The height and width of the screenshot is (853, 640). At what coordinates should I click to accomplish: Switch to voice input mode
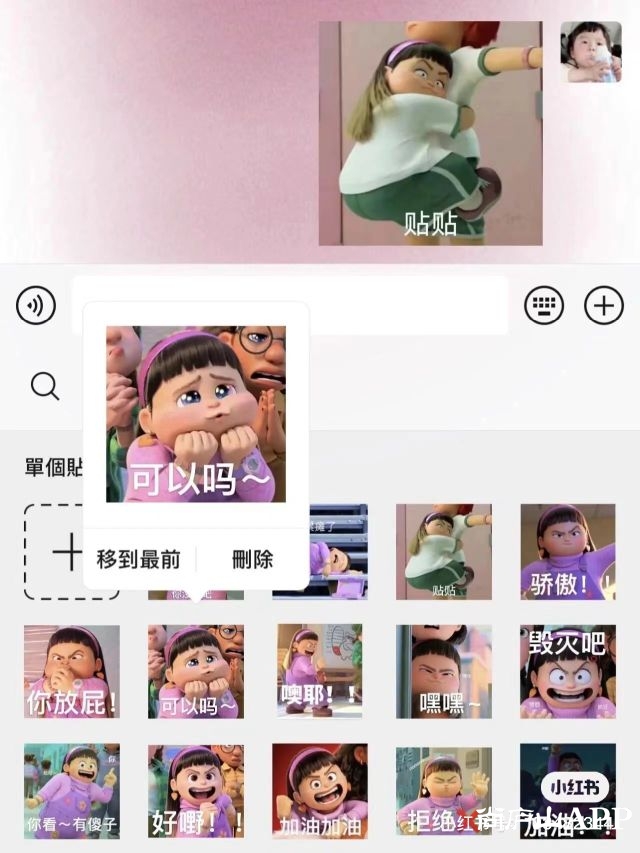click(x=36, y=305)
